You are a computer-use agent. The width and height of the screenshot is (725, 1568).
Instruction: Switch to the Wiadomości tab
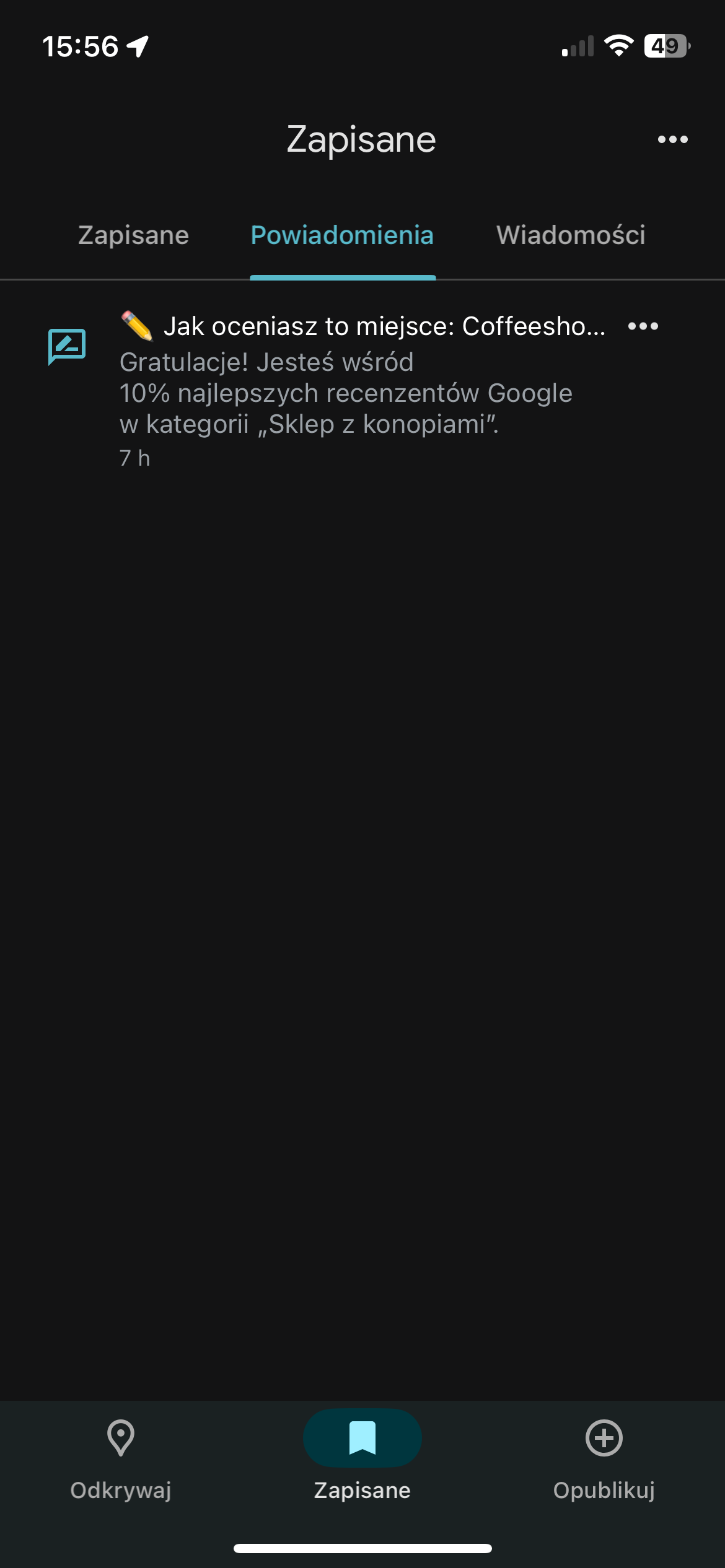pos(571,235)
